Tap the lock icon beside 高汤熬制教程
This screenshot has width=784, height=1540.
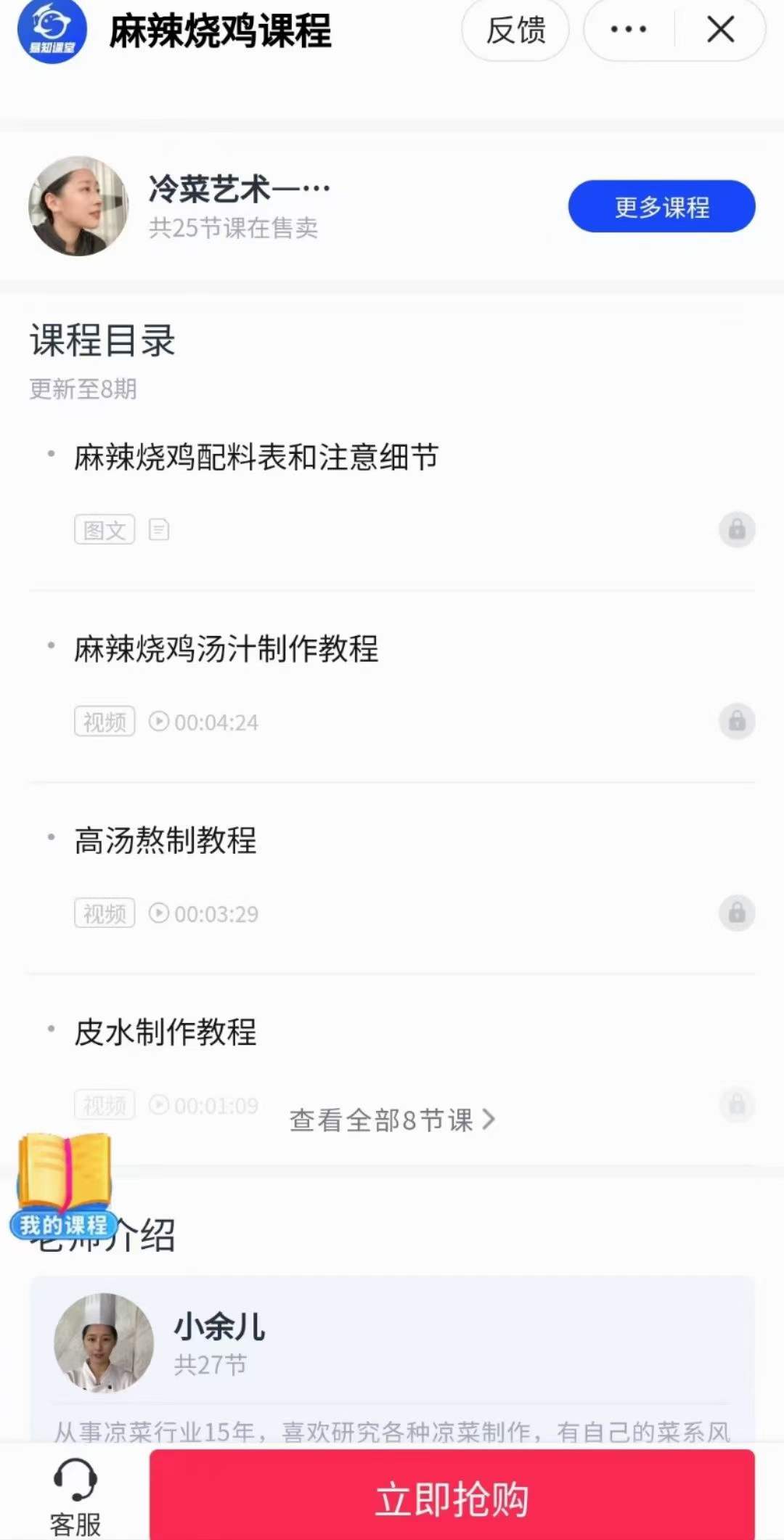coord(737,913)
